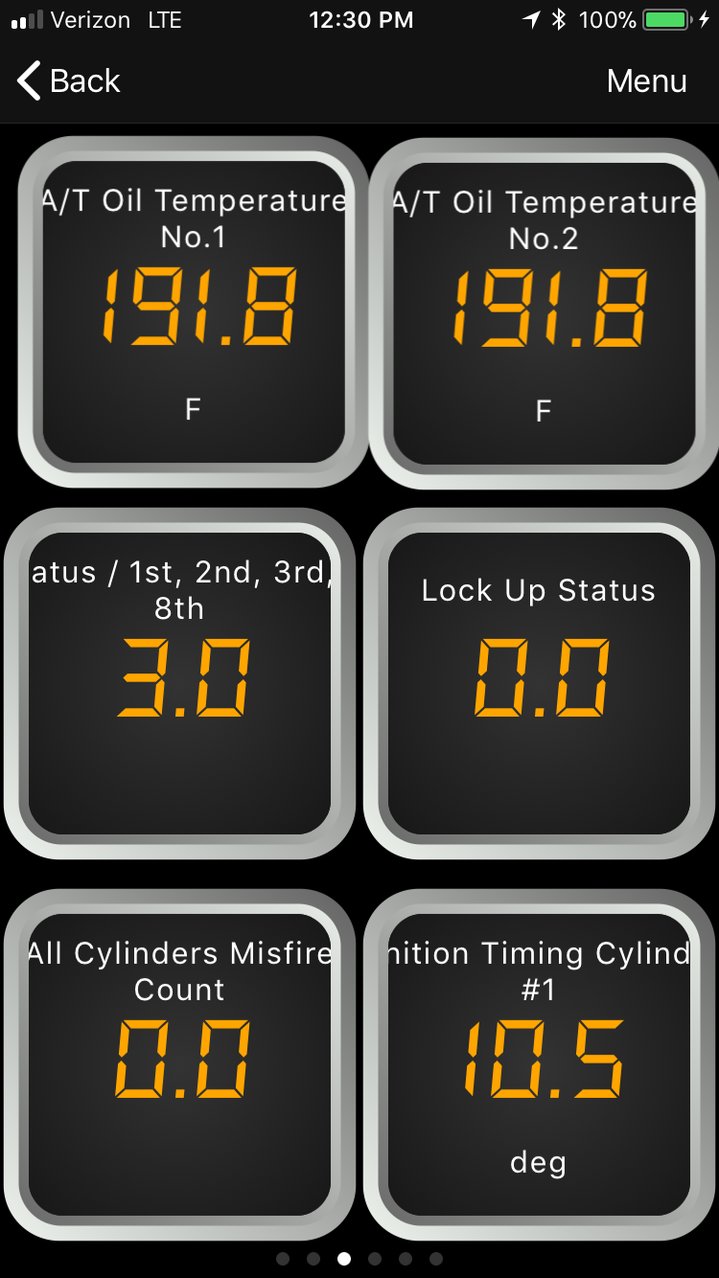Tap the Lock Up Status gauge
Viewport: 719px width, 1278px height.
click(x=539, y=683)
